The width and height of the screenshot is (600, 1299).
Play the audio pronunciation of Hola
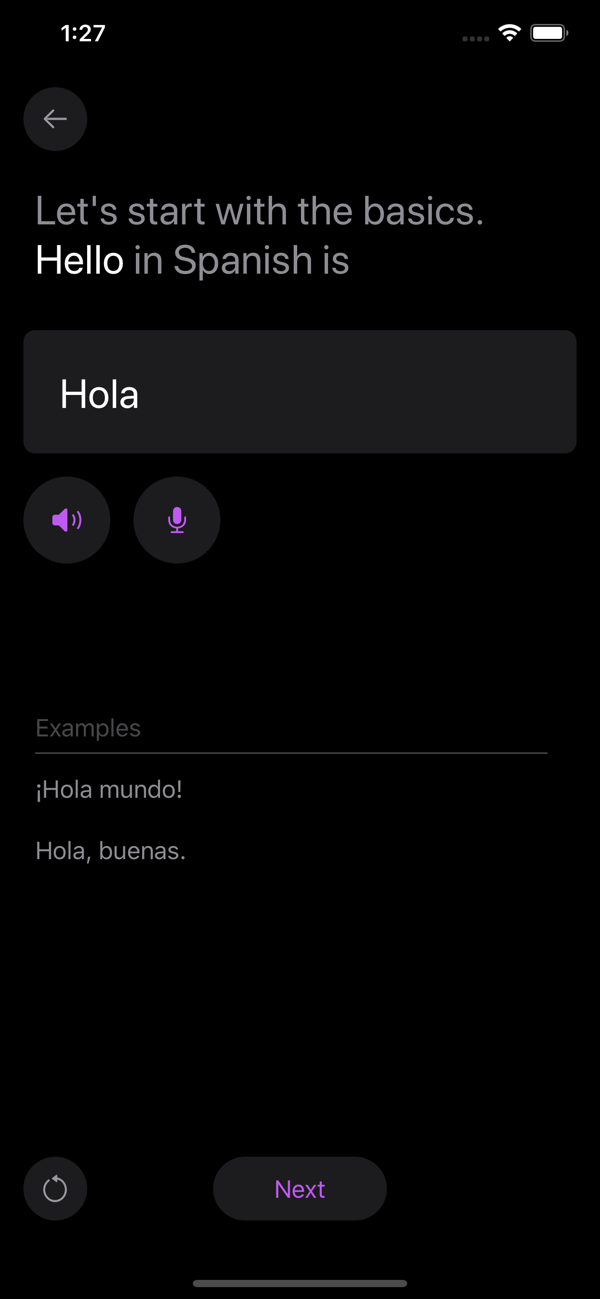[67, 520]
